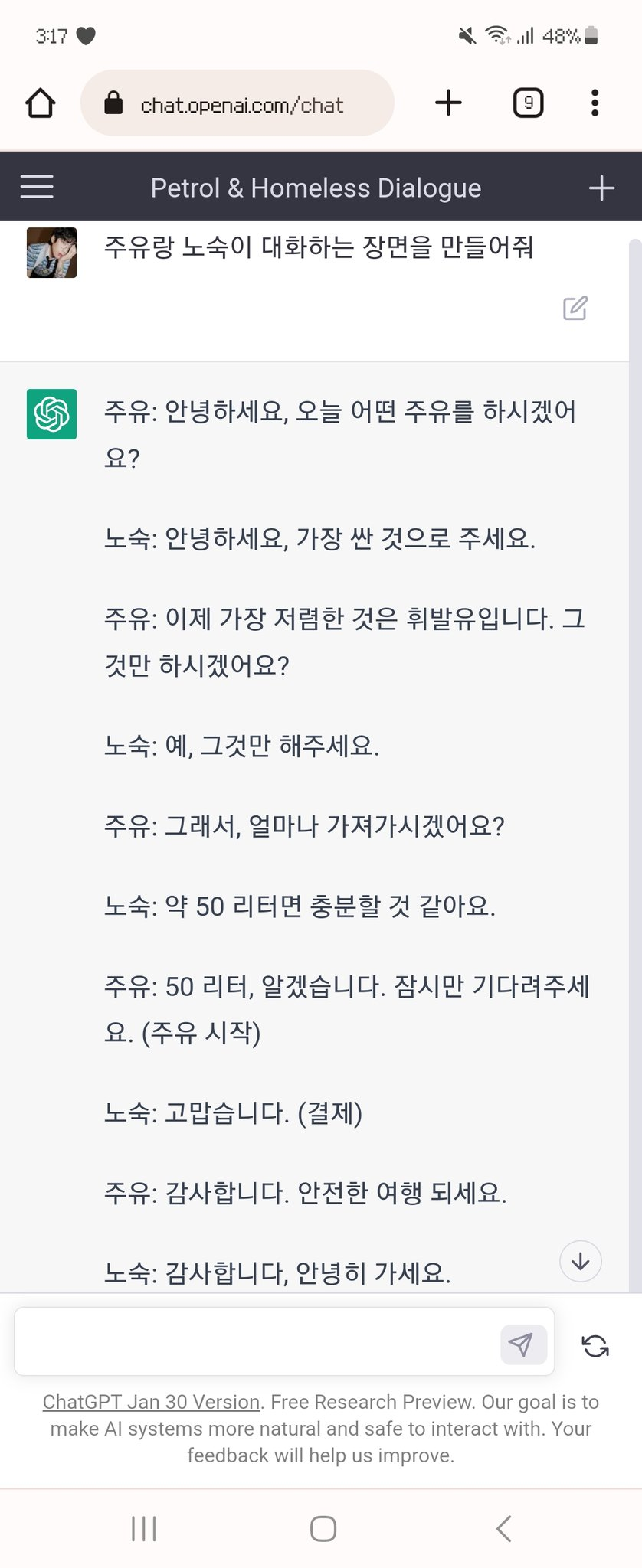The image size is (642, 1568).
Task: Regenerate the ChatGPT response
Action: [595, 1346]
